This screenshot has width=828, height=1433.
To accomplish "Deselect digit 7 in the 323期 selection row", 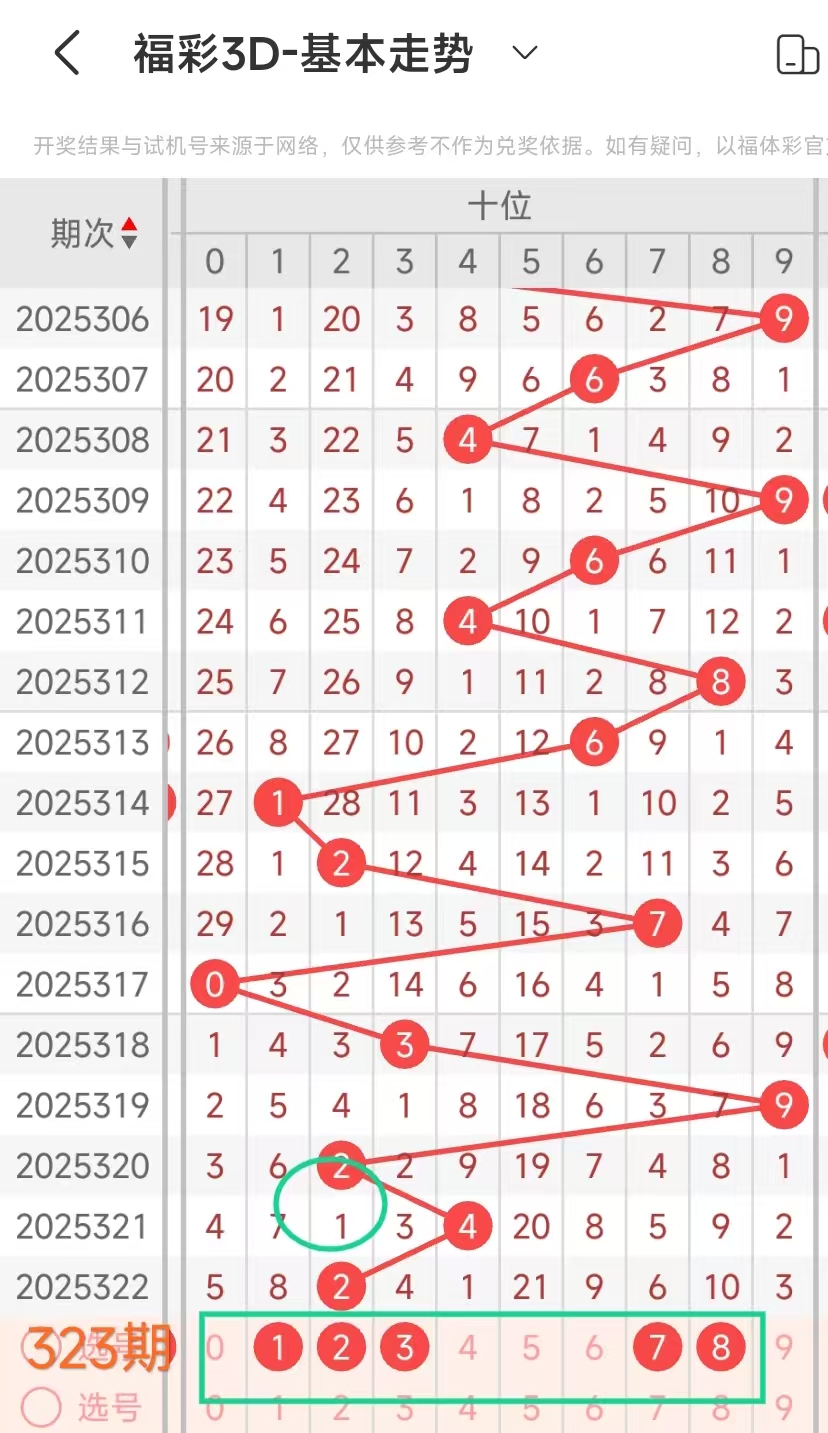I will (x=657, y=1348).
